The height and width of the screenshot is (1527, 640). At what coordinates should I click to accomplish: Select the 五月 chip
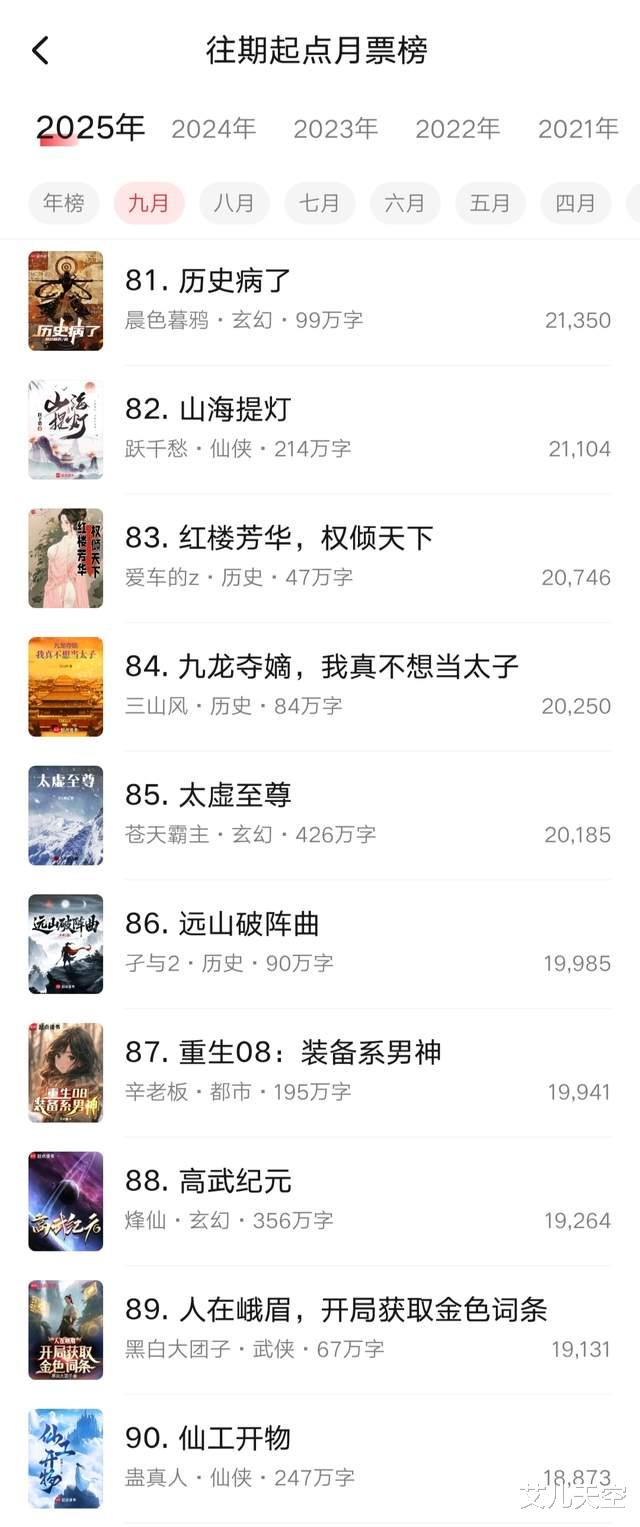click(490, 203)
